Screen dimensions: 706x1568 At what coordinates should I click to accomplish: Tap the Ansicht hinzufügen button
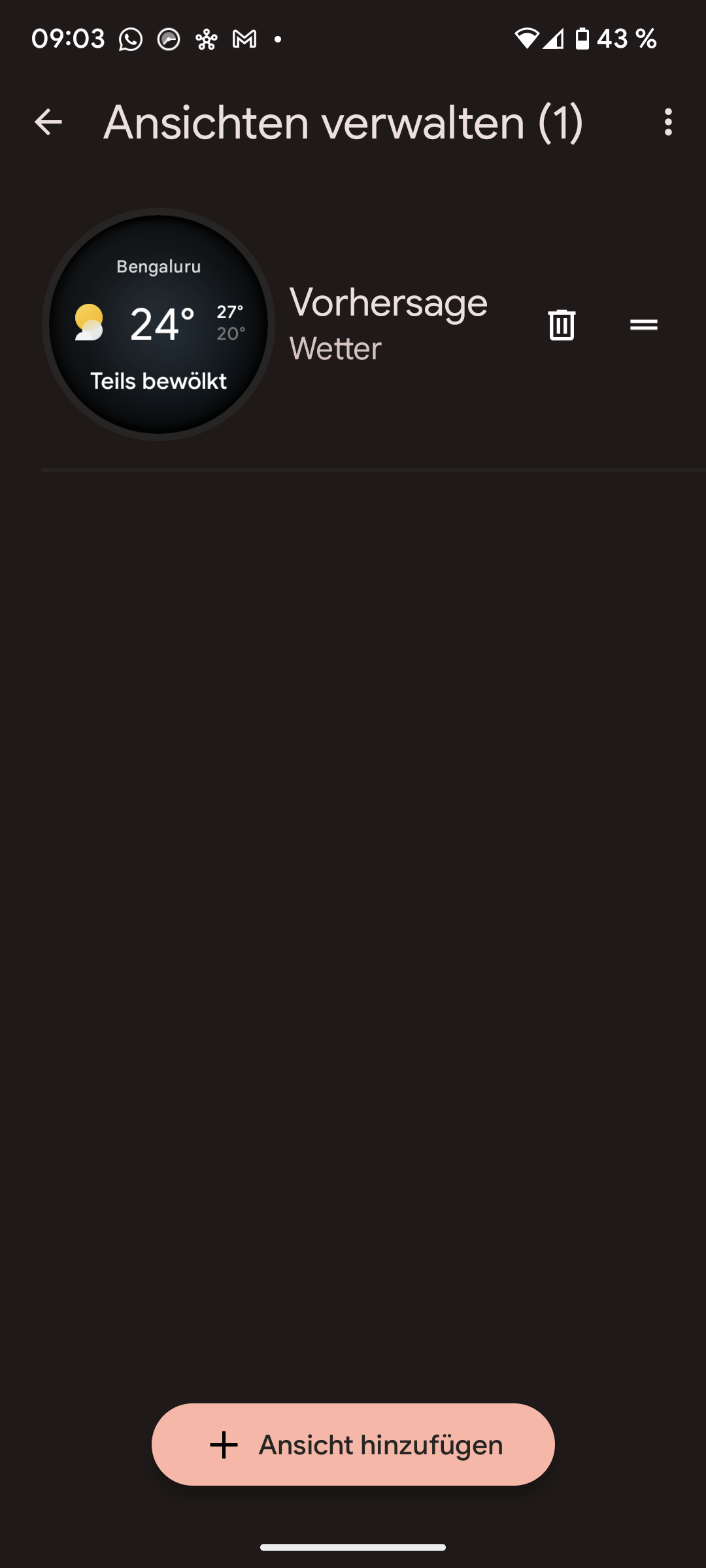point(353,1445)
